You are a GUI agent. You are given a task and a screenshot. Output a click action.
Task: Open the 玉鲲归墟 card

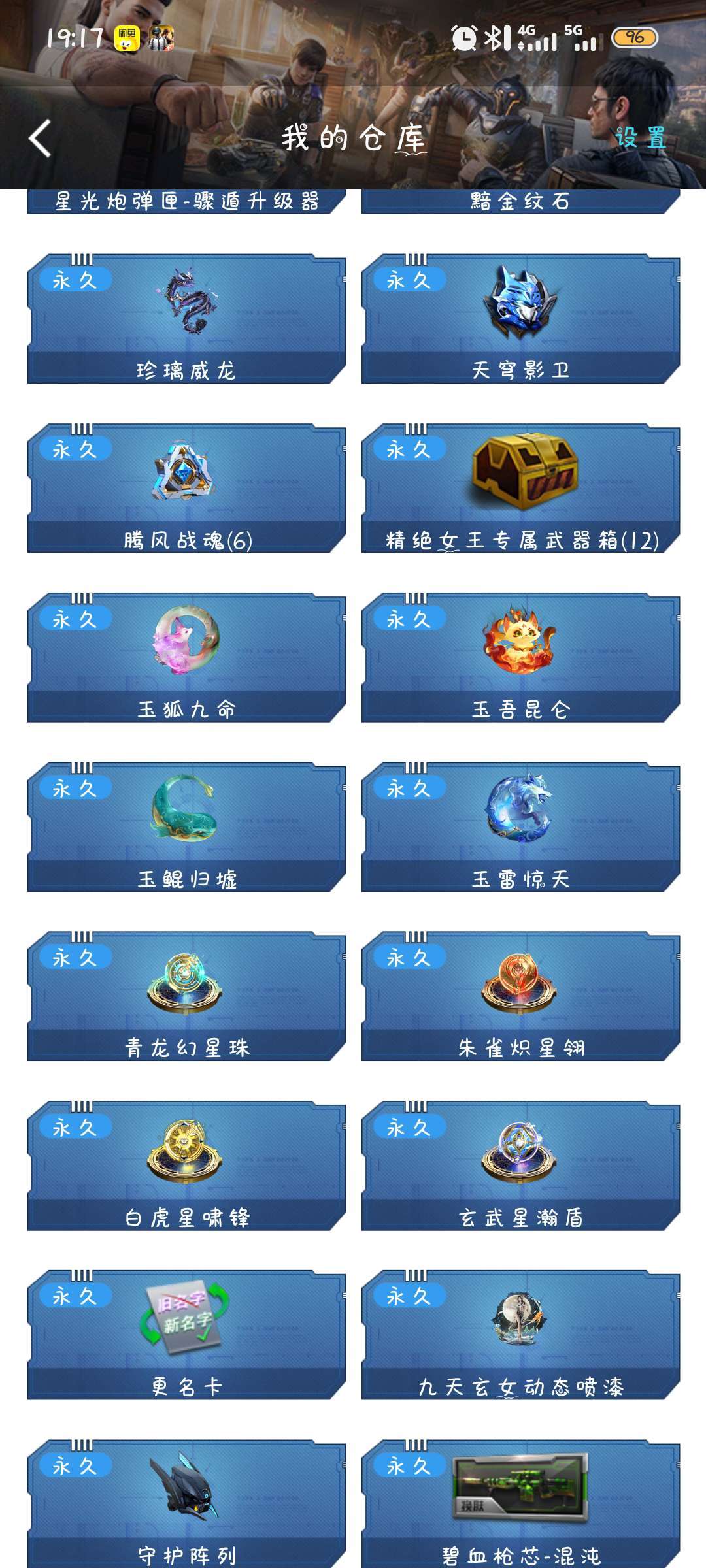pos(186,826)
